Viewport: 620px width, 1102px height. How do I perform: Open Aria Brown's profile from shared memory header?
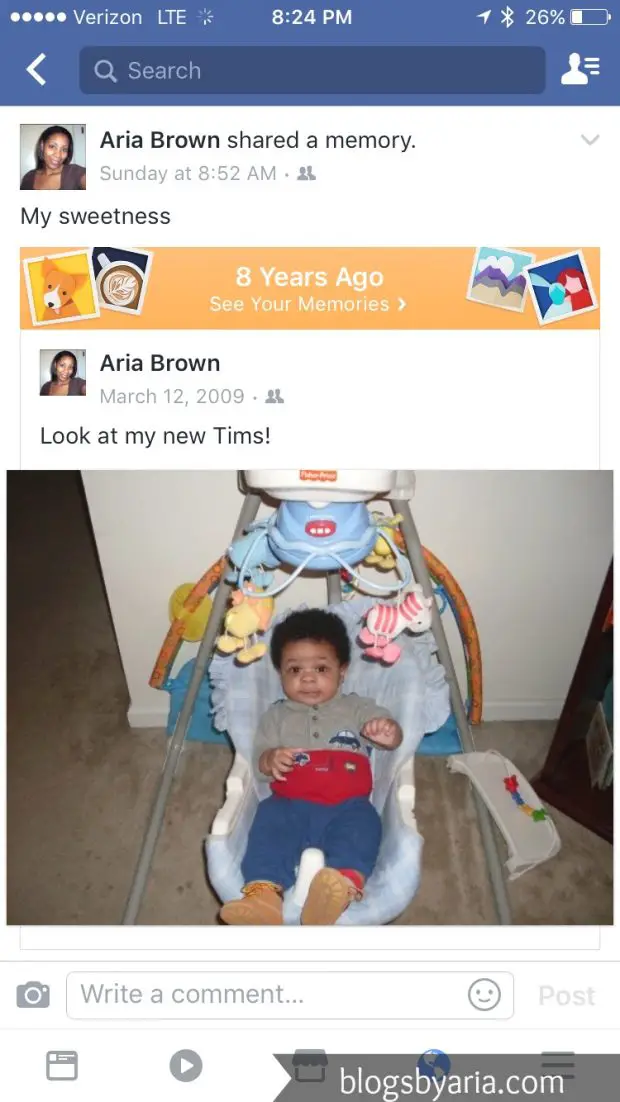click(160, 140)
